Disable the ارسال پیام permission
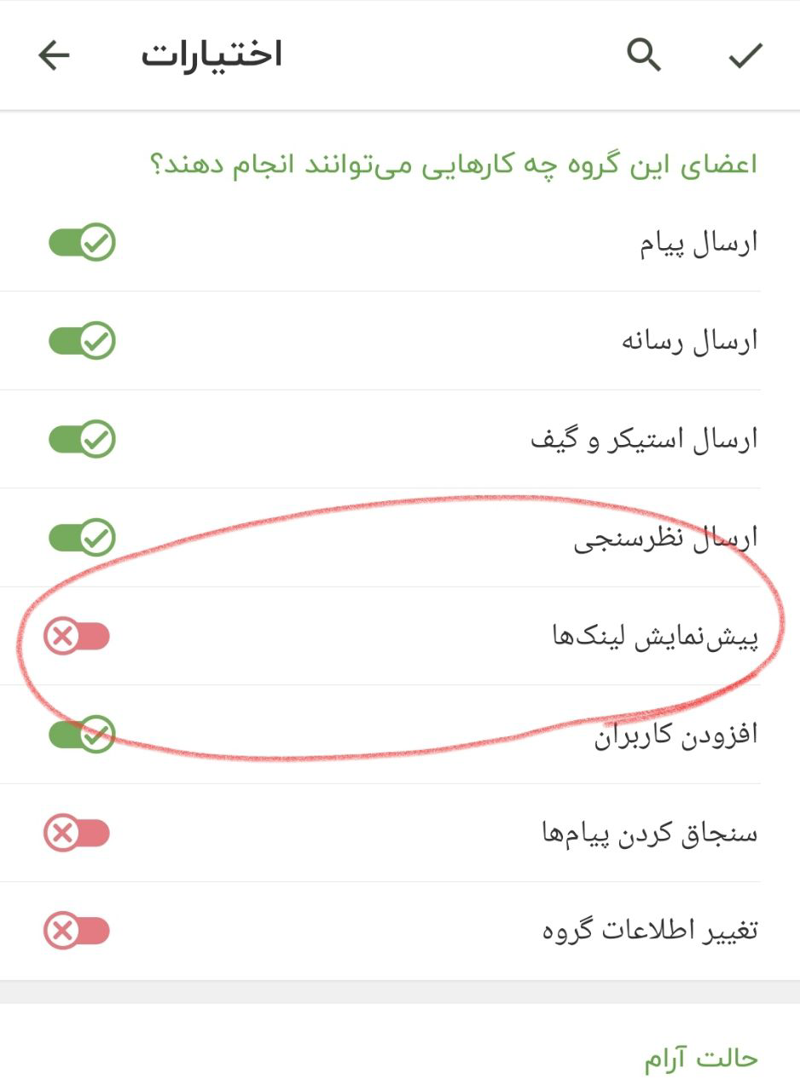Viewport: 800px width, 1091px height. pyautogui.click(x=82, y=243)
